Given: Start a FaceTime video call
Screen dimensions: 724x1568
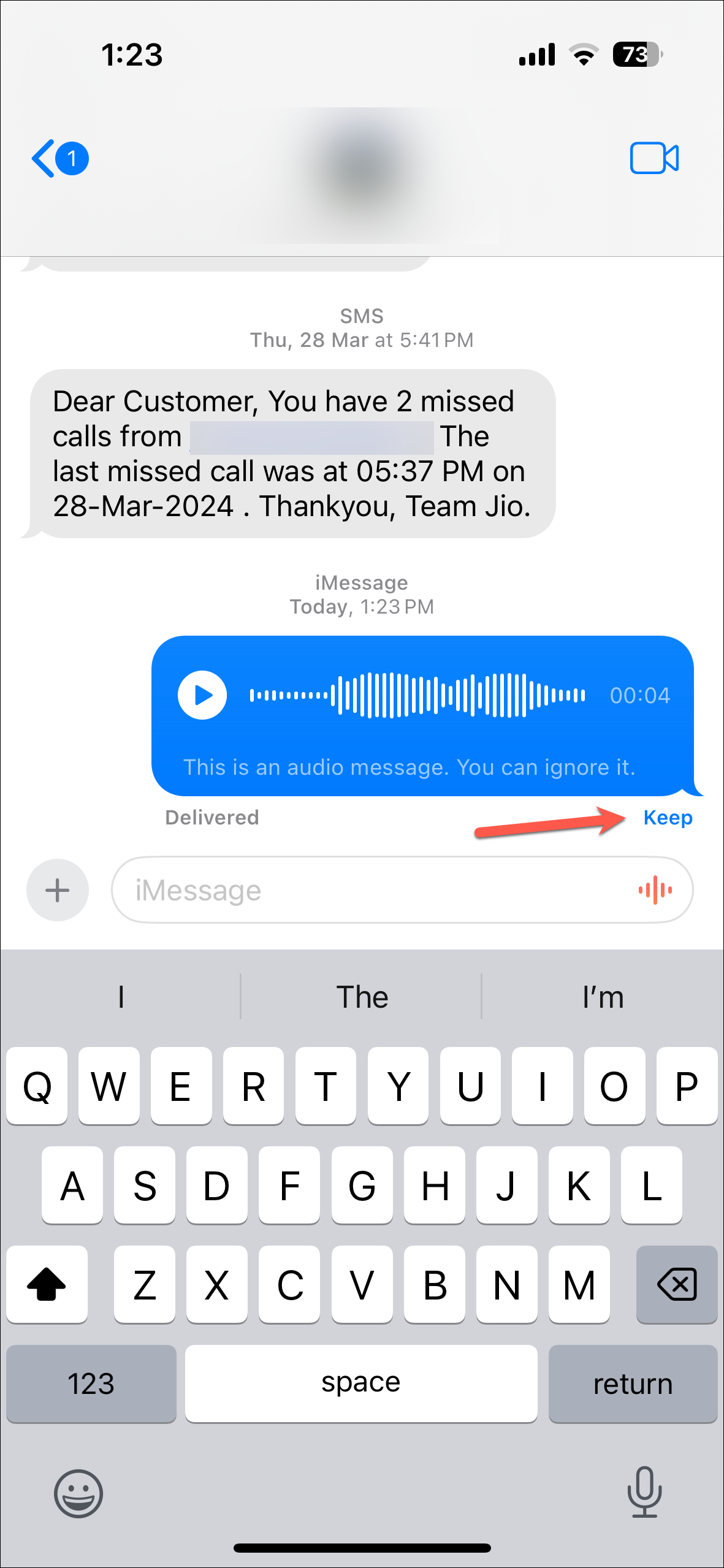Looking at the screenshot, I should click(654, 159).
